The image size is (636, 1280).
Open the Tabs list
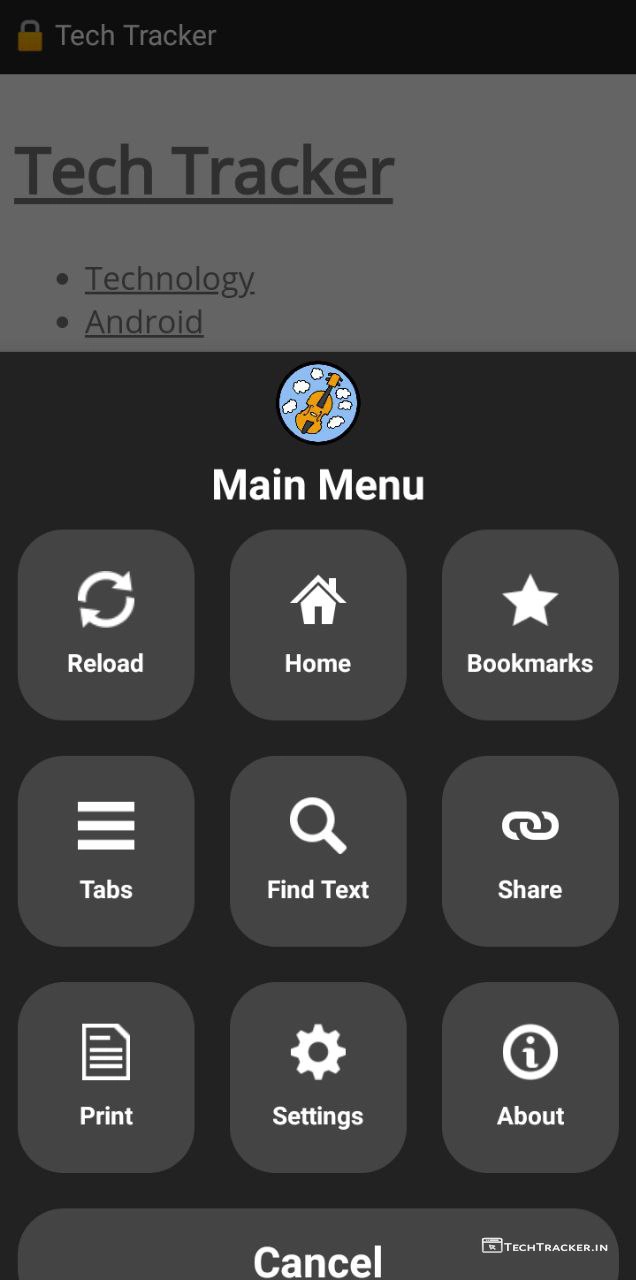[106, 851]
